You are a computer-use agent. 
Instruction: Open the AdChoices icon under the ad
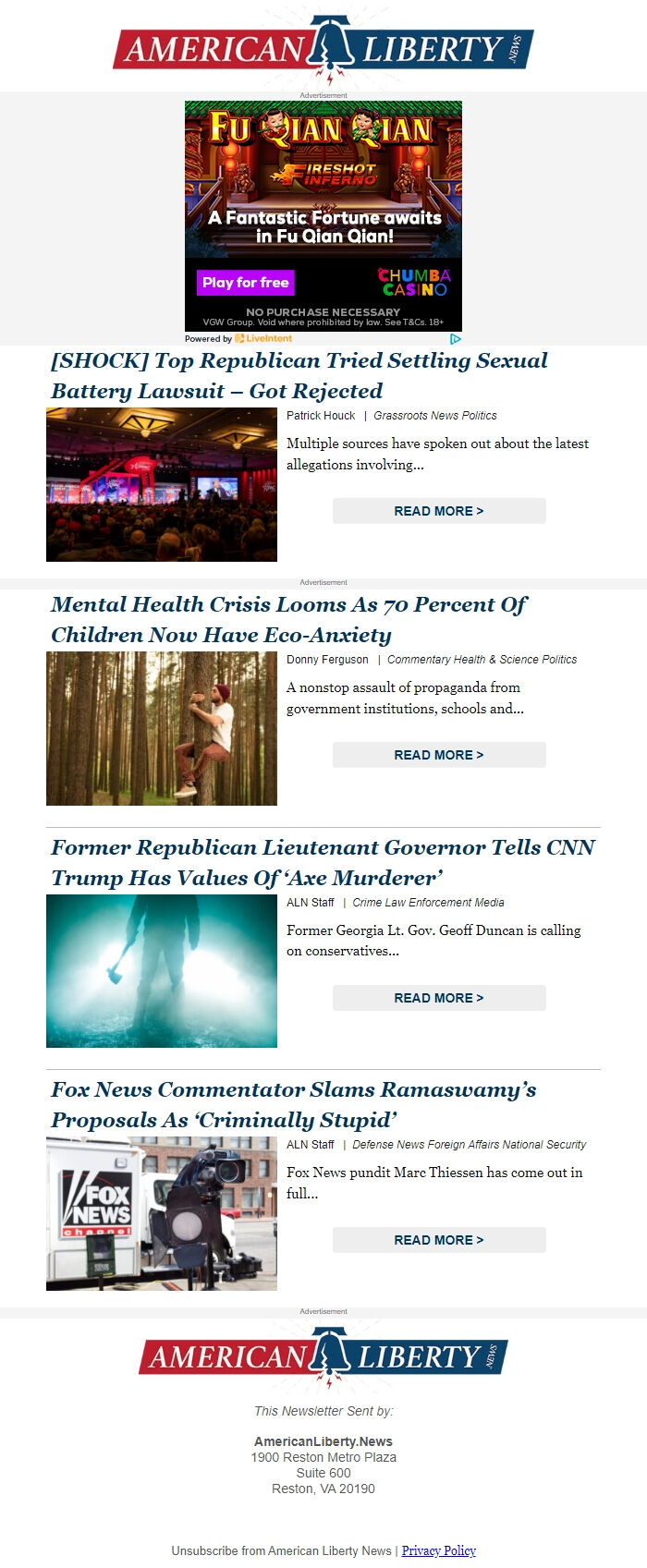click(455, 339)
